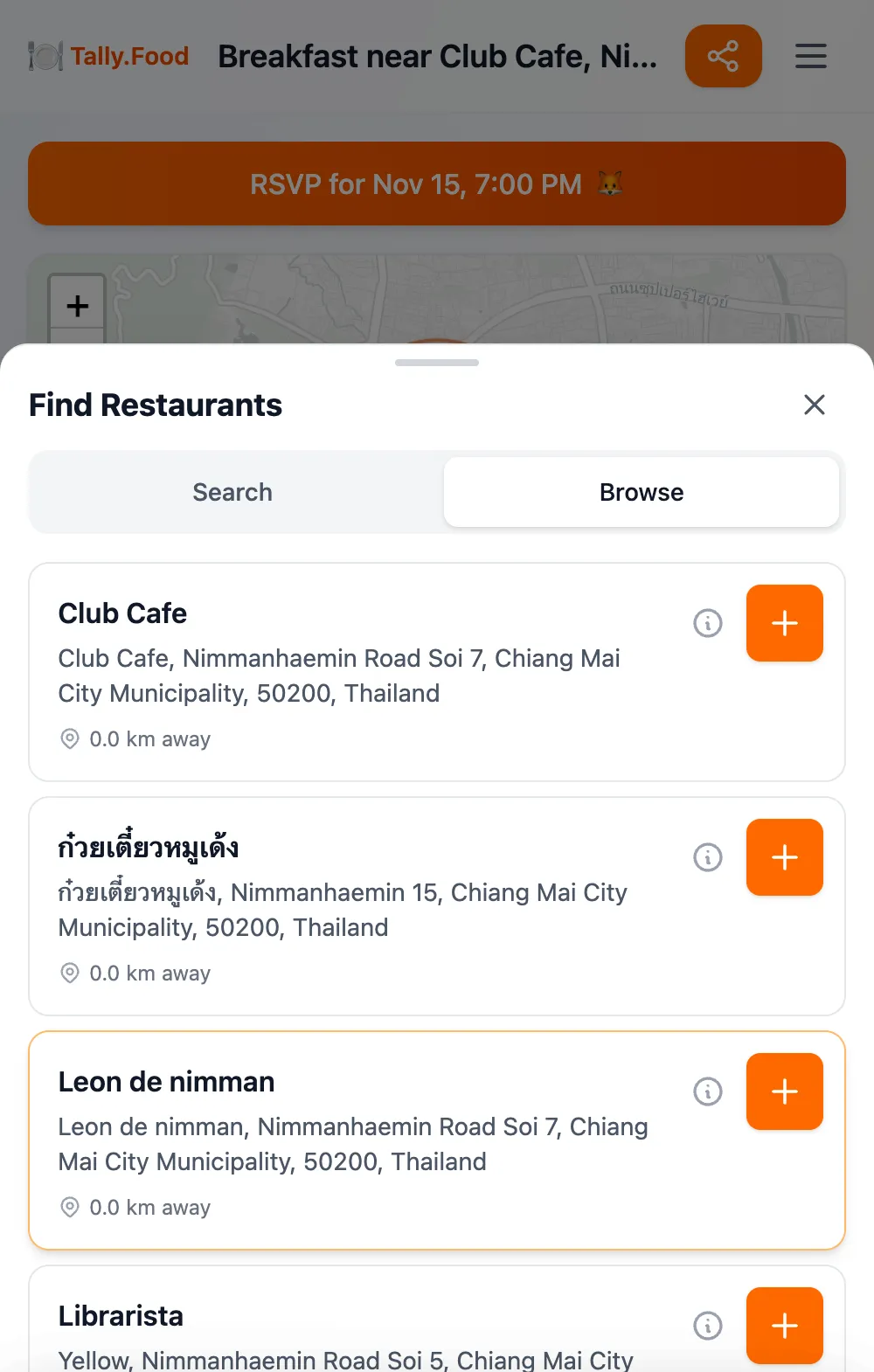Dismiss the Find Restaurants panel
The width and height of the screenshot is (874, 1372).
coord(814,405)
